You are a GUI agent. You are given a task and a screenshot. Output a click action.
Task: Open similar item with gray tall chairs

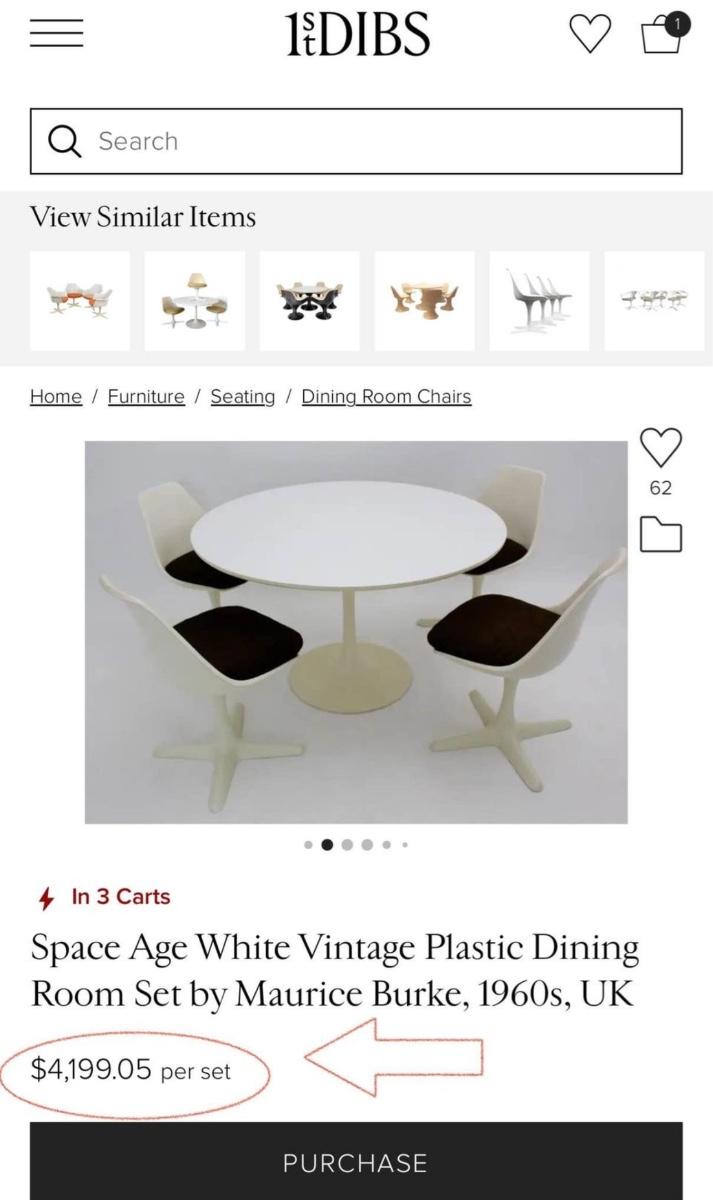click(x=539, y=300)
